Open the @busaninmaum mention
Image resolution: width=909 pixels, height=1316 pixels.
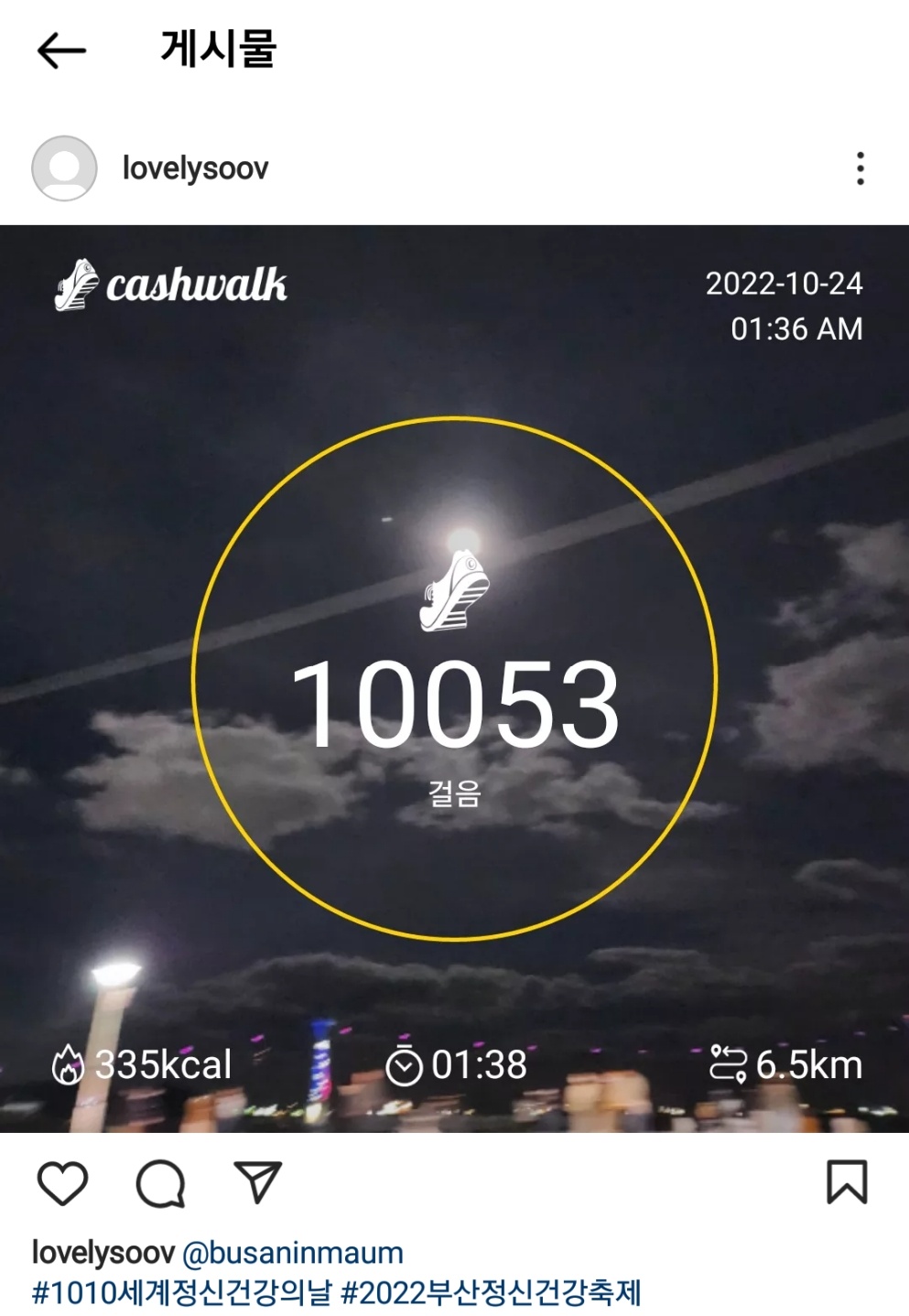click(x=293, y=1252)
